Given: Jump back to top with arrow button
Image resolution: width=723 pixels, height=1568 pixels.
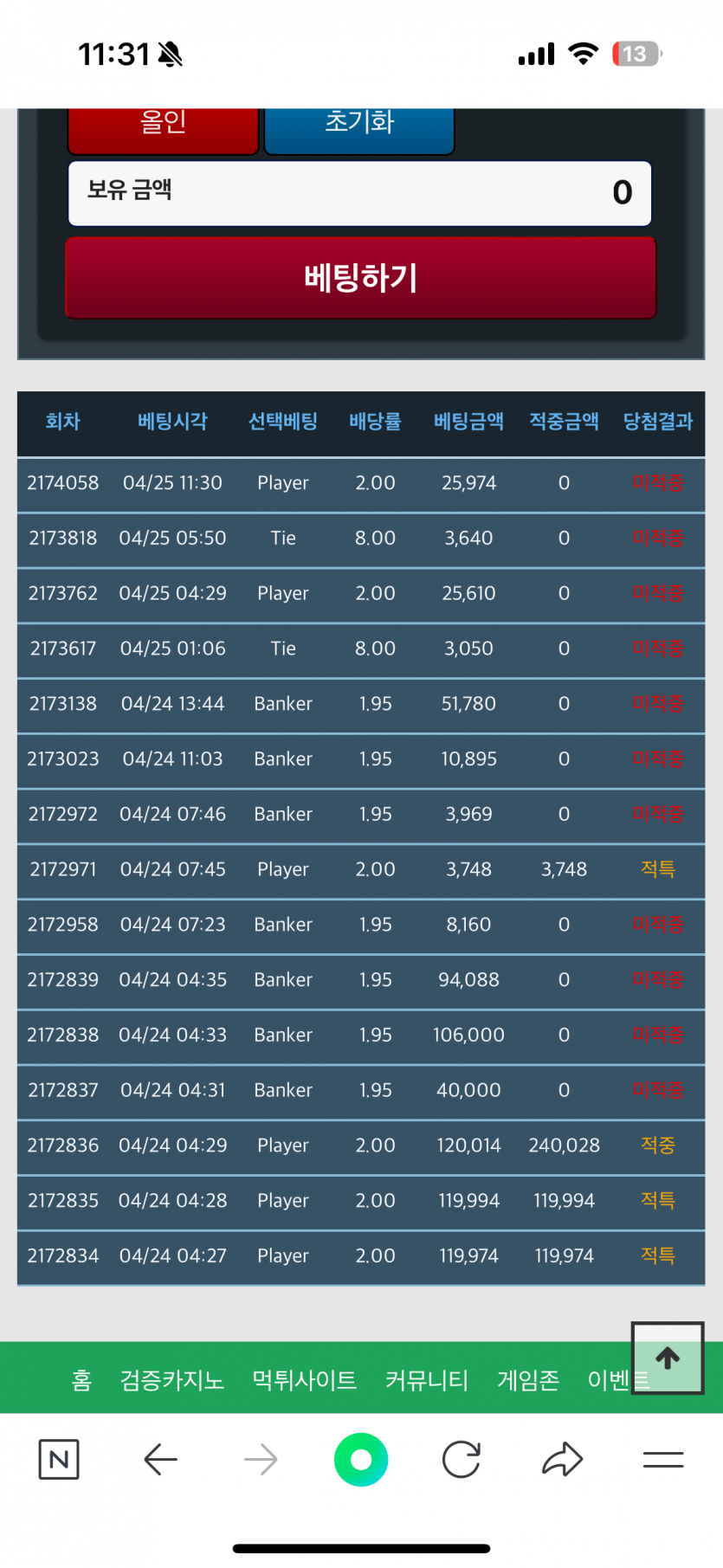Looking at the screenshot, I should click(x=668, y=1358).
